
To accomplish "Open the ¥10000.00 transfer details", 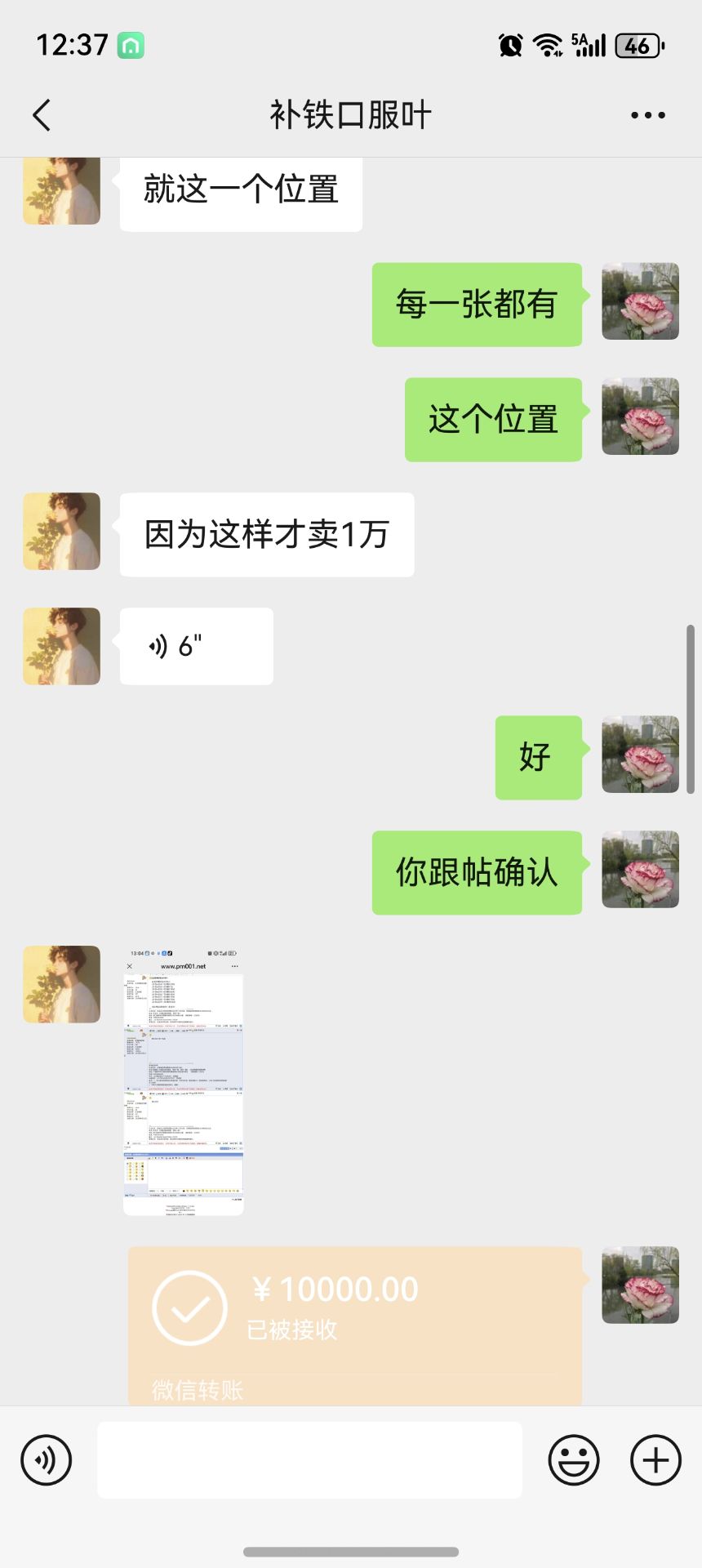I will (354, 1323).
